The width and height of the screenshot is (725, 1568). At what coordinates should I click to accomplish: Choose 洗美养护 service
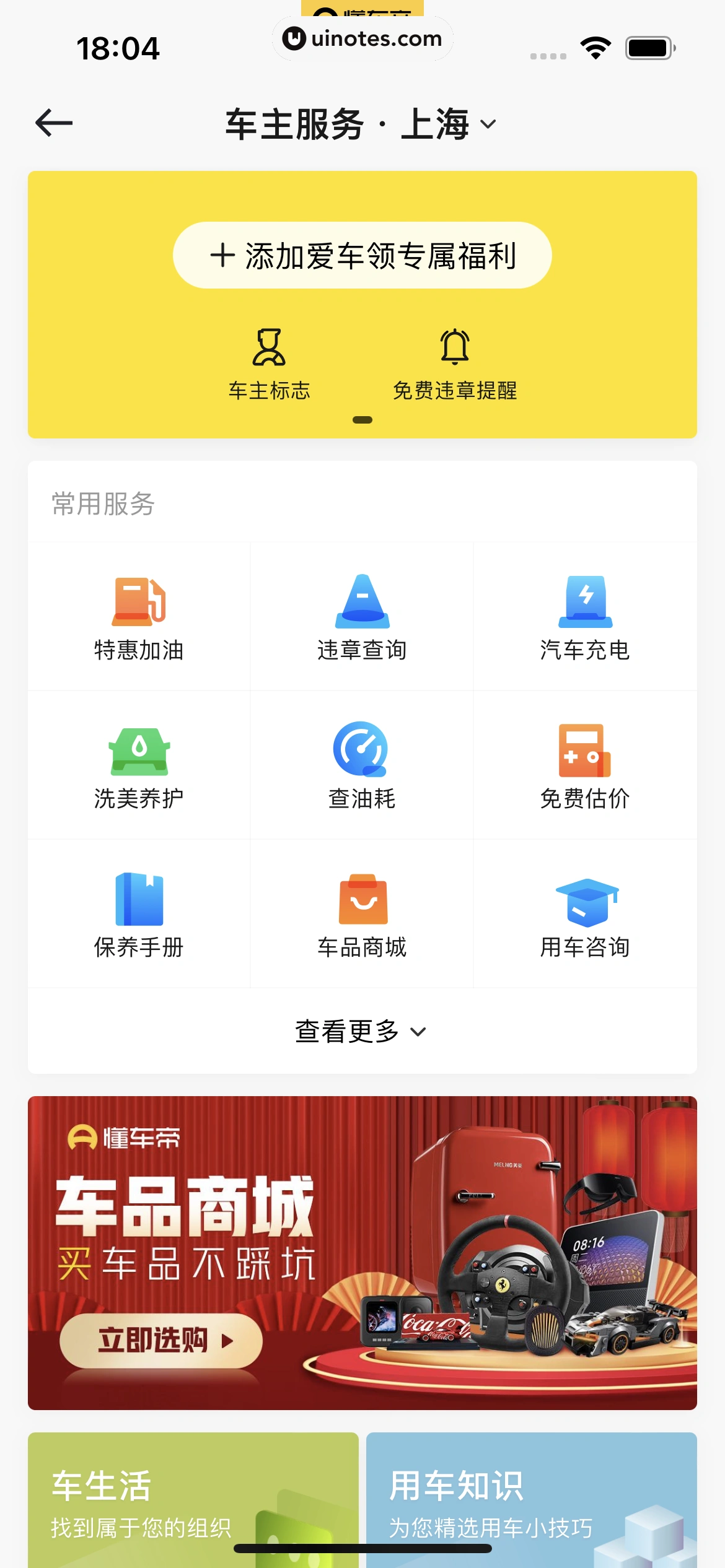[139, 765]
